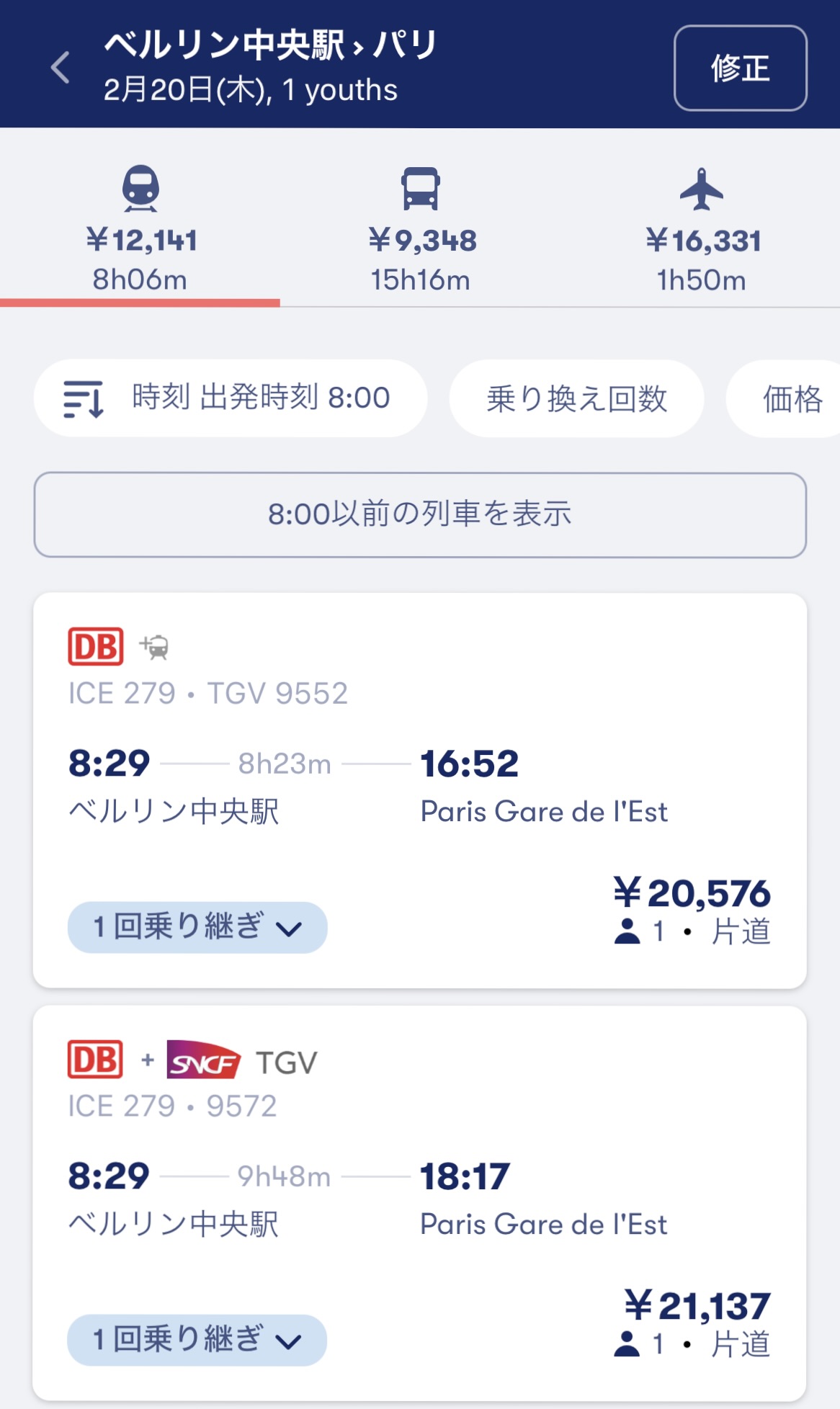
Task: Switch to the bus tab at ¥9,348
Action: pyautogui.click(x=421, y=229)
